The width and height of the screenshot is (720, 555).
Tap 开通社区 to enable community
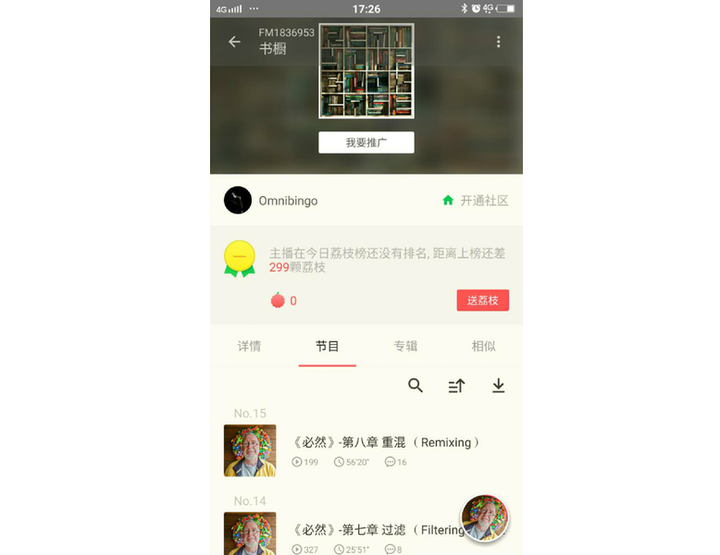coord(475,200)
